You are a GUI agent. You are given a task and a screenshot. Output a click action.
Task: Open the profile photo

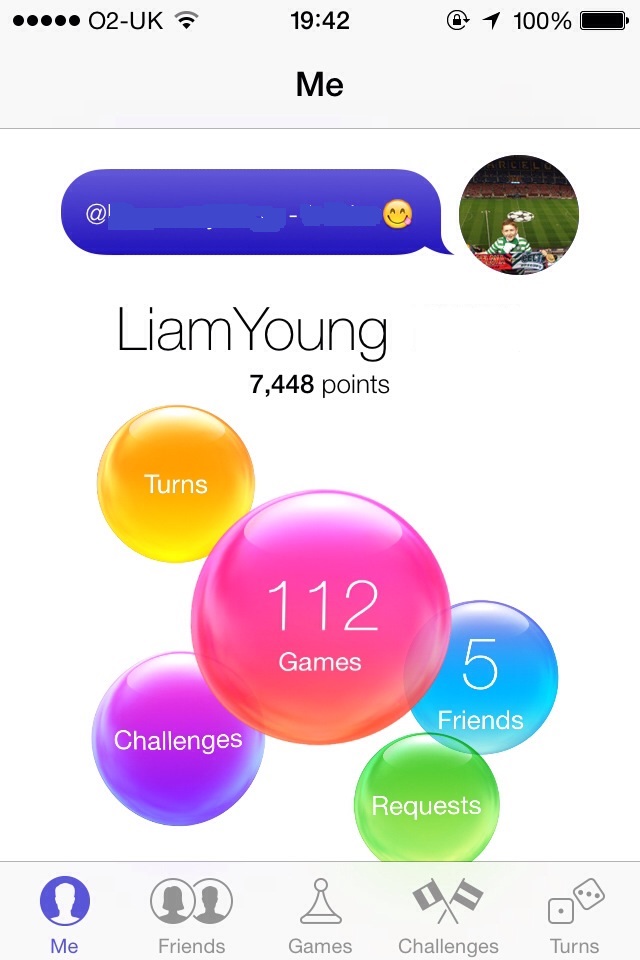pyautogui.click(x=518, y=215)
